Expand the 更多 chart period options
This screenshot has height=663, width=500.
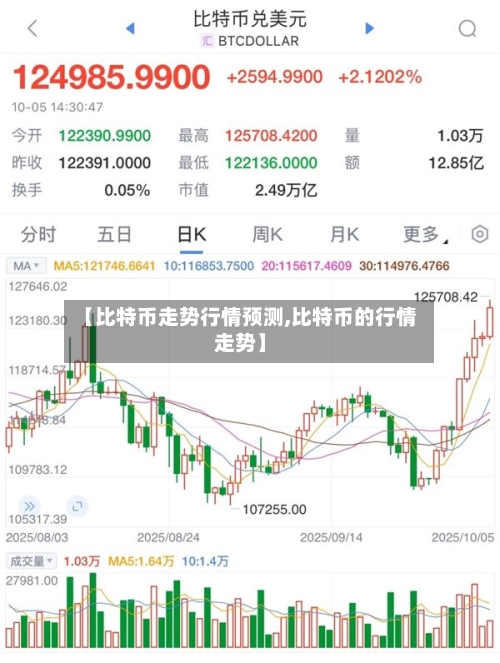pos(424,234)
